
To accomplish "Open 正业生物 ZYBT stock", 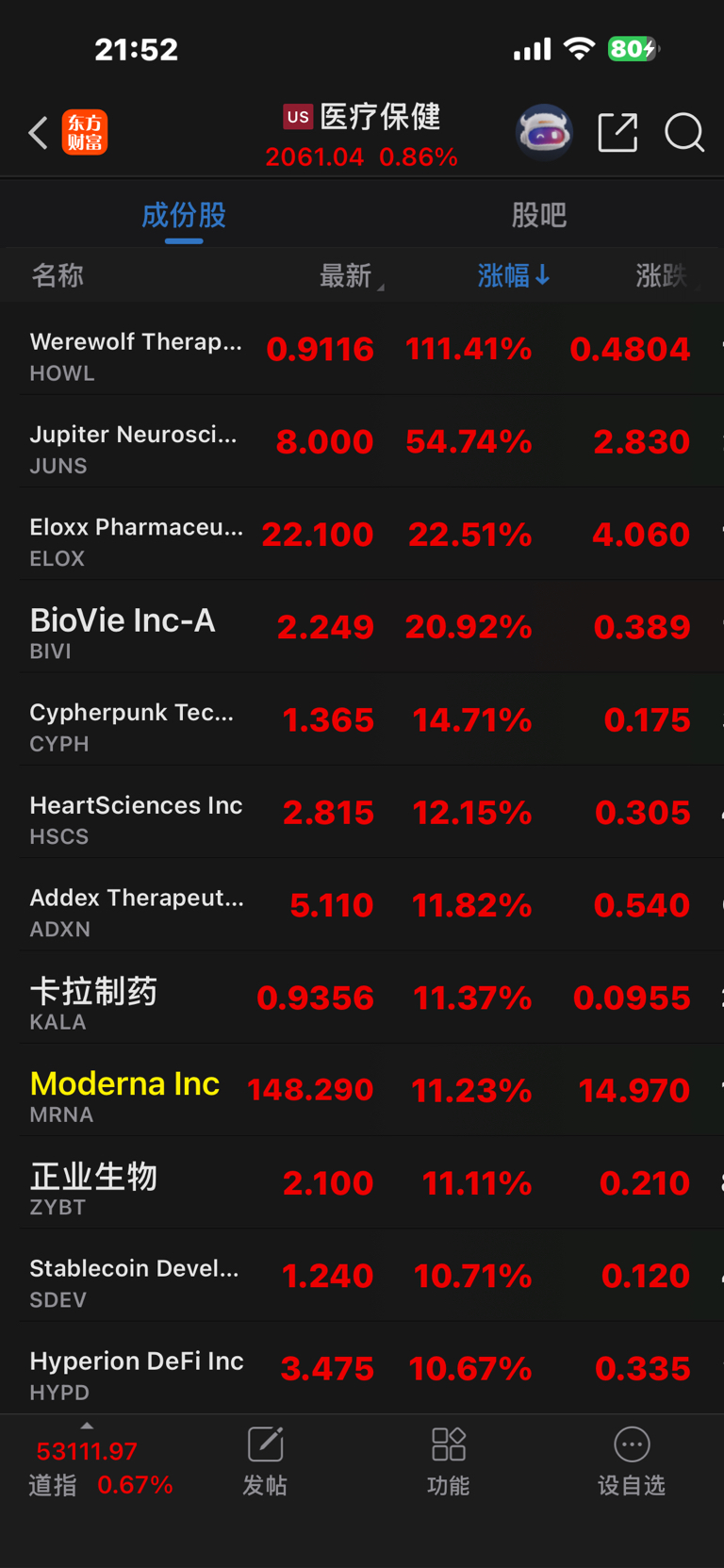I will click(x=362, y=1182).
